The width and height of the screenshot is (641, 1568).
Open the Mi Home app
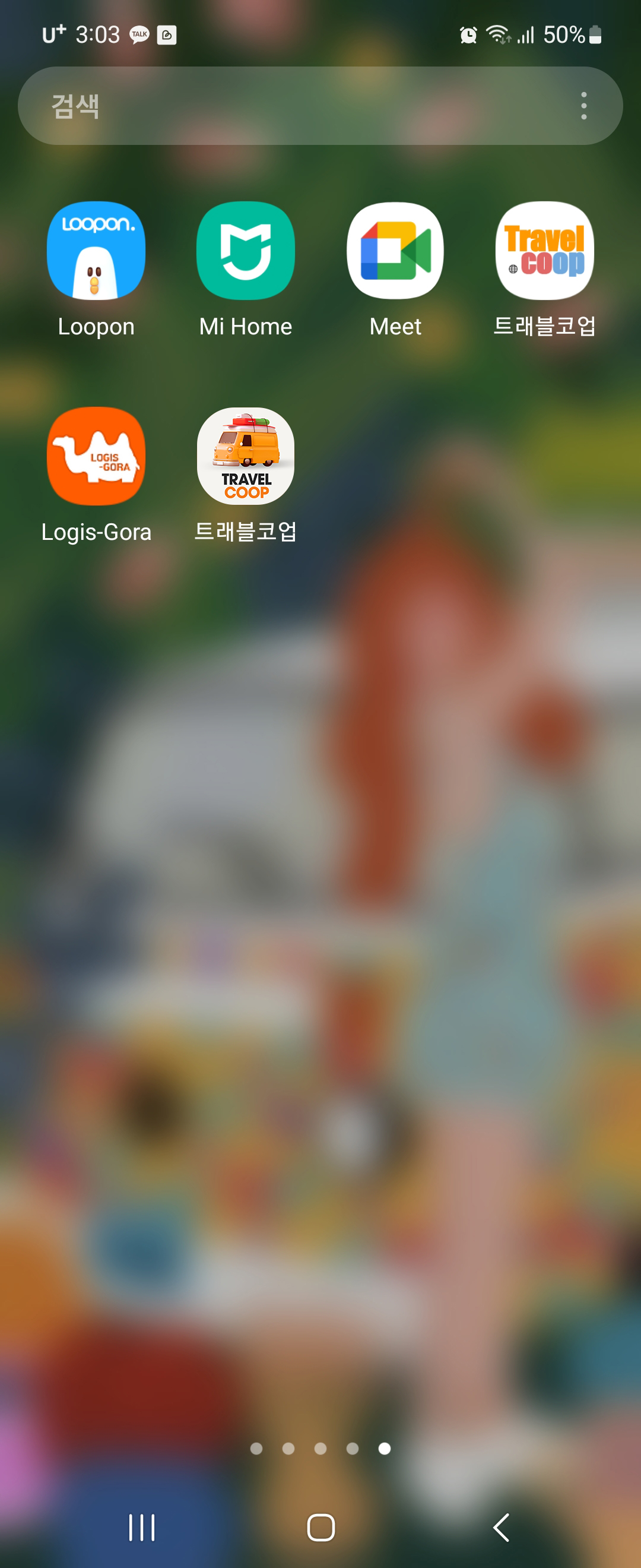point(246,251)
